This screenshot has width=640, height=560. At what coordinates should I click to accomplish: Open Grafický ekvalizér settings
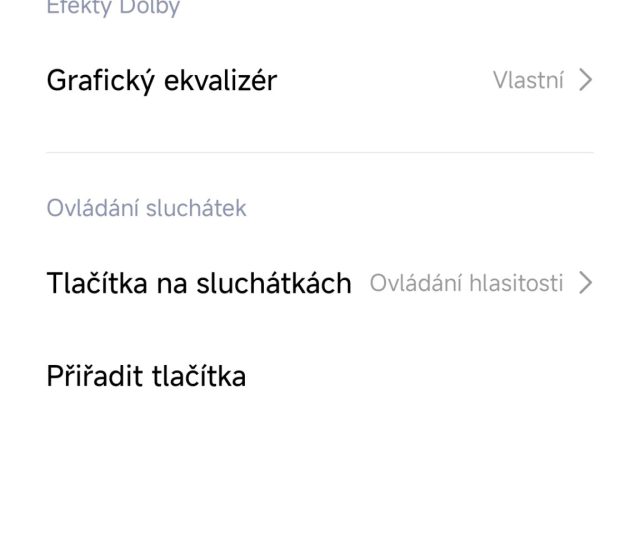(320, 80)
